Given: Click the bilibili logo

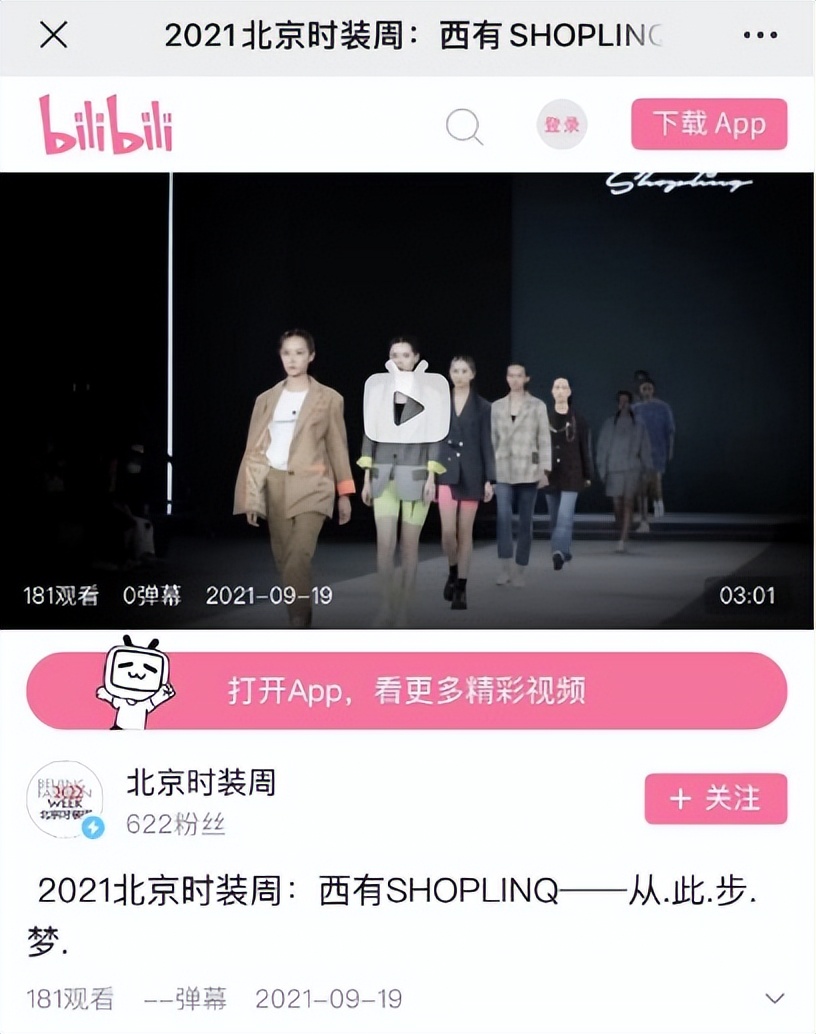Looking at the screenshot, I should click(x=105, y=125).
